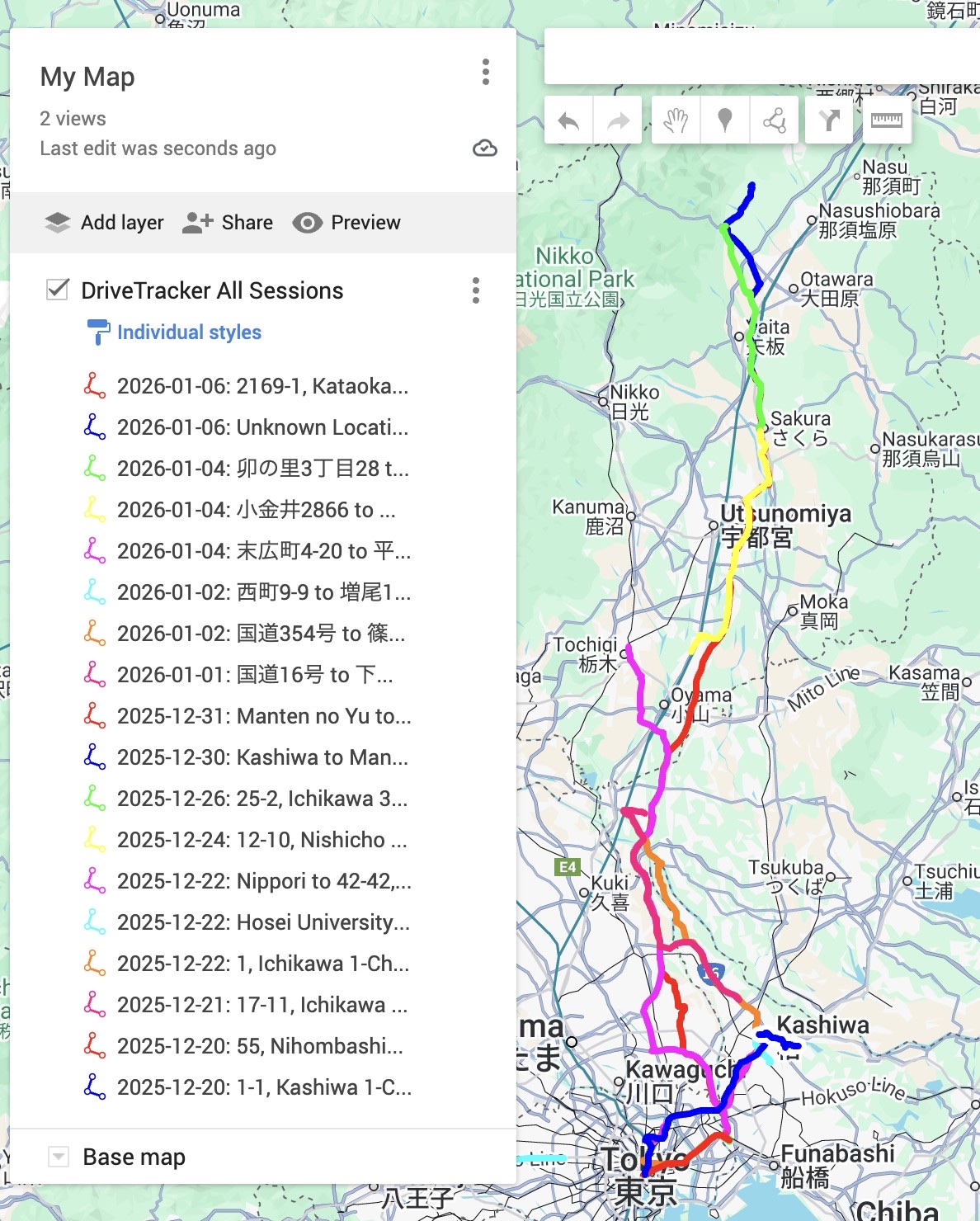The image size is (980, 1221).
Task: Open Individual styles settings
Action: pos(188,332)
